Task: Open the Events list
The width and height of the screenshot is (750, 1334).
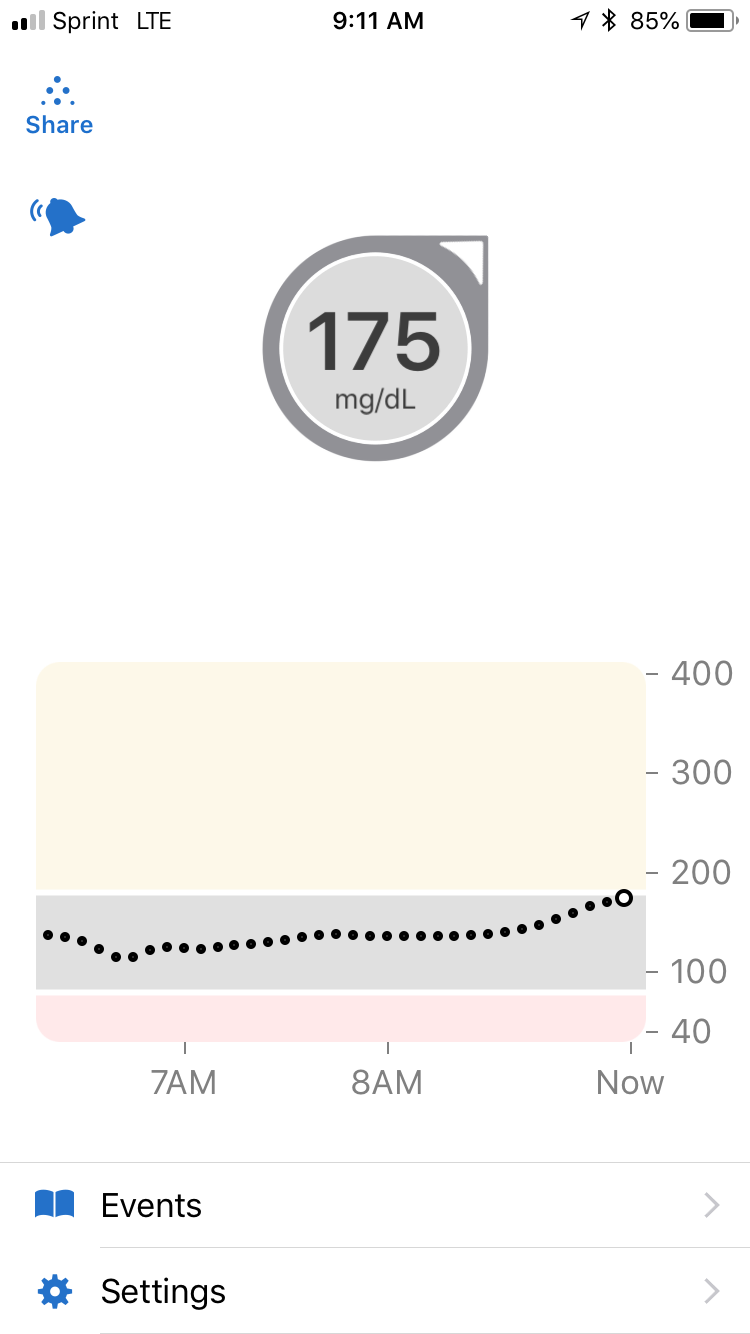Action: [375, 1205]
